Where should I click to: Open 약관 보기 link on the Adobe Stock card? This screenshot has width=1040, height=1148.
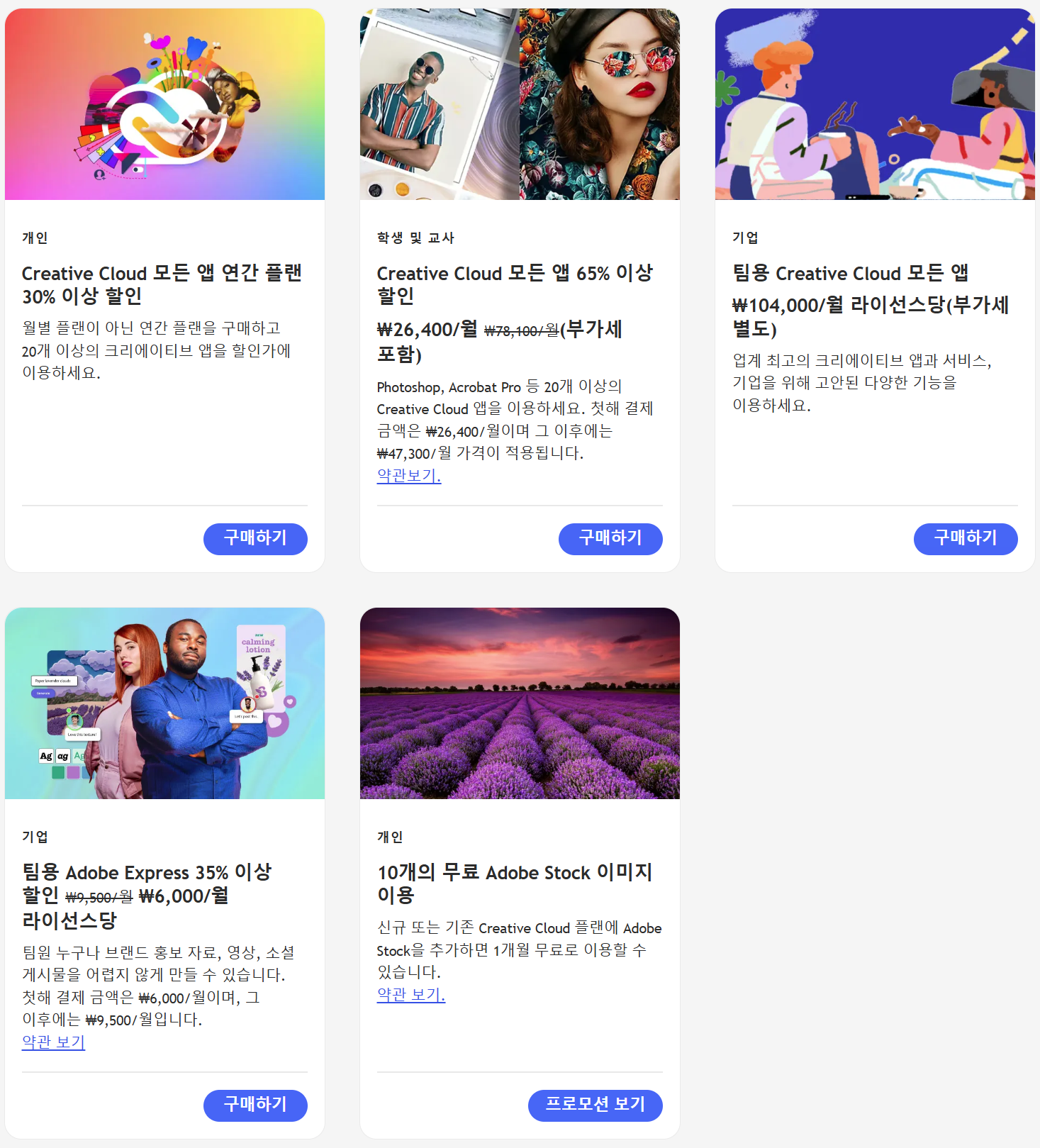point(410,996)
